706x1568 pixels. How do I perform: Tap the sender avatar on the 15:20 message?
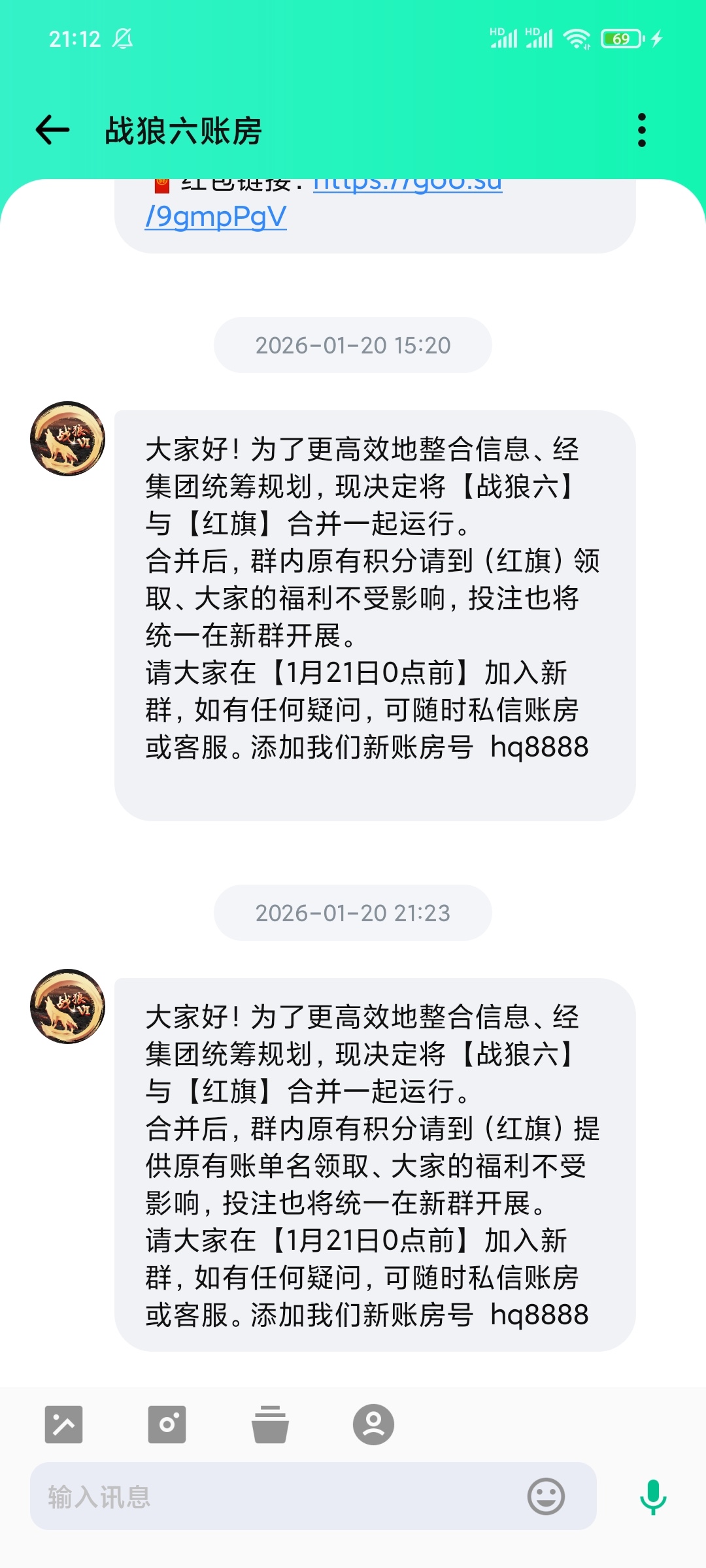pyautogui.click(x=67, y=438)
